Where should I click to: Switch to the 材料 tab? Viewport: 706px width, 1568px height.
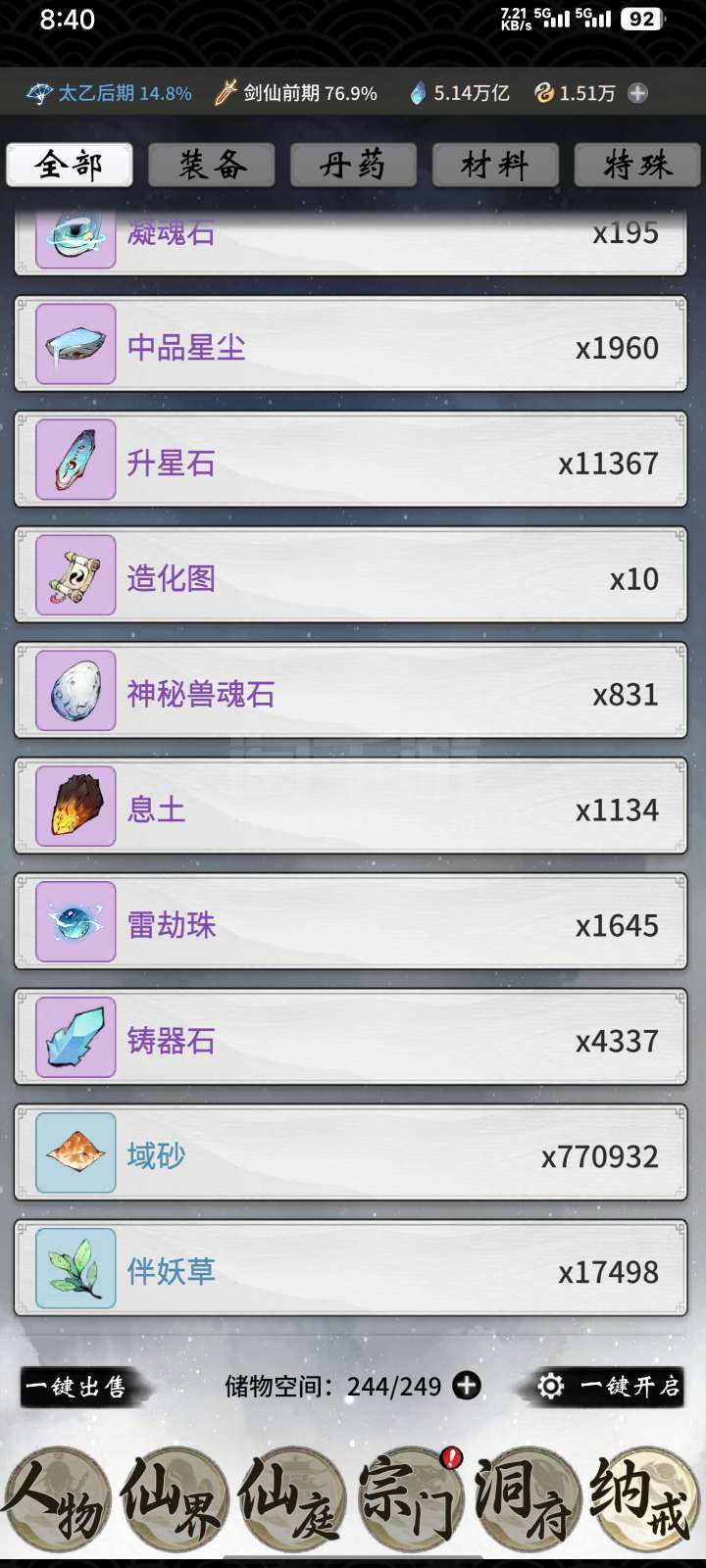point(495,165)
